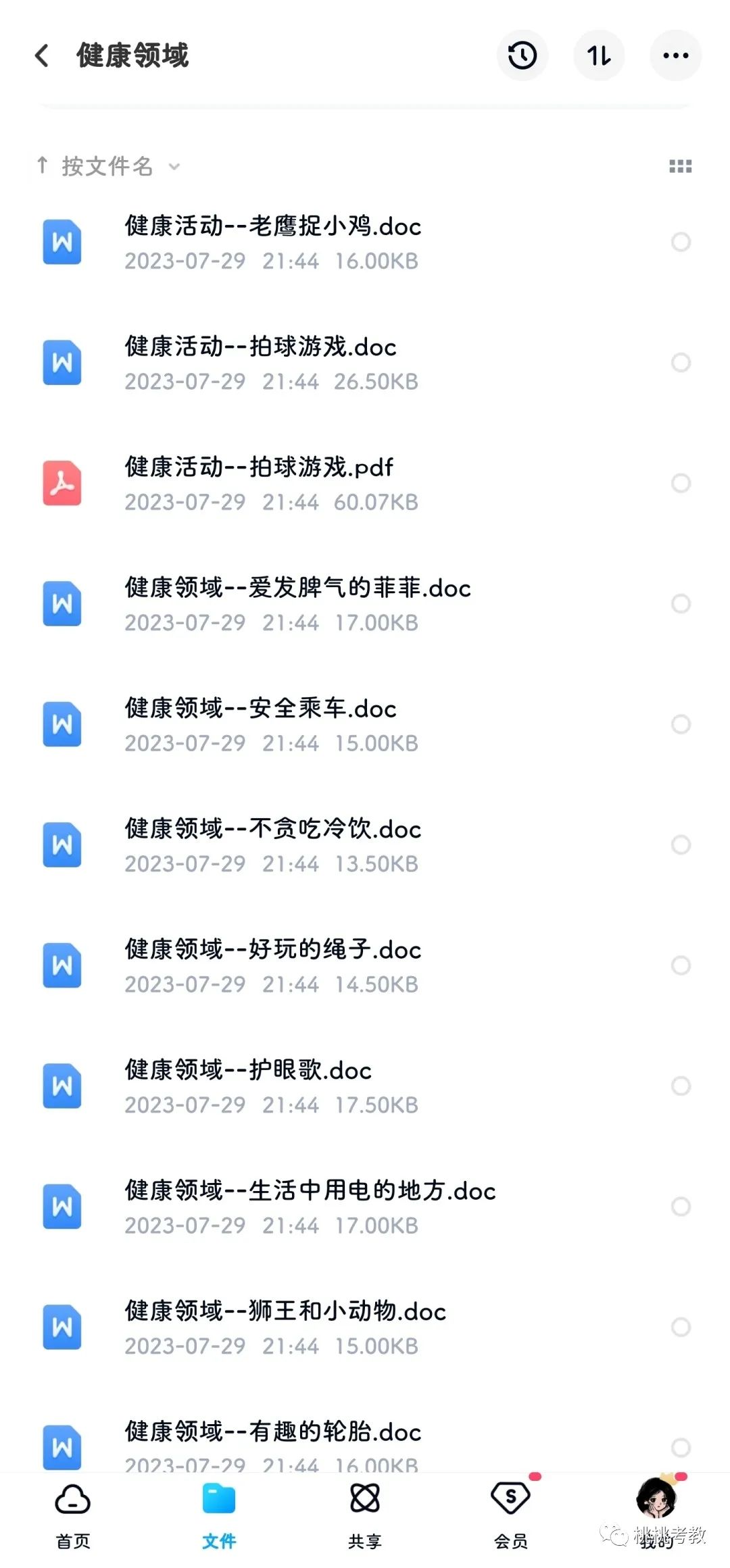Screen dimensions: 730x1568
Task: Select the circle for 健康活动--拍球游戏.doc
Action: pyautogui.click(x=681, y=363)
